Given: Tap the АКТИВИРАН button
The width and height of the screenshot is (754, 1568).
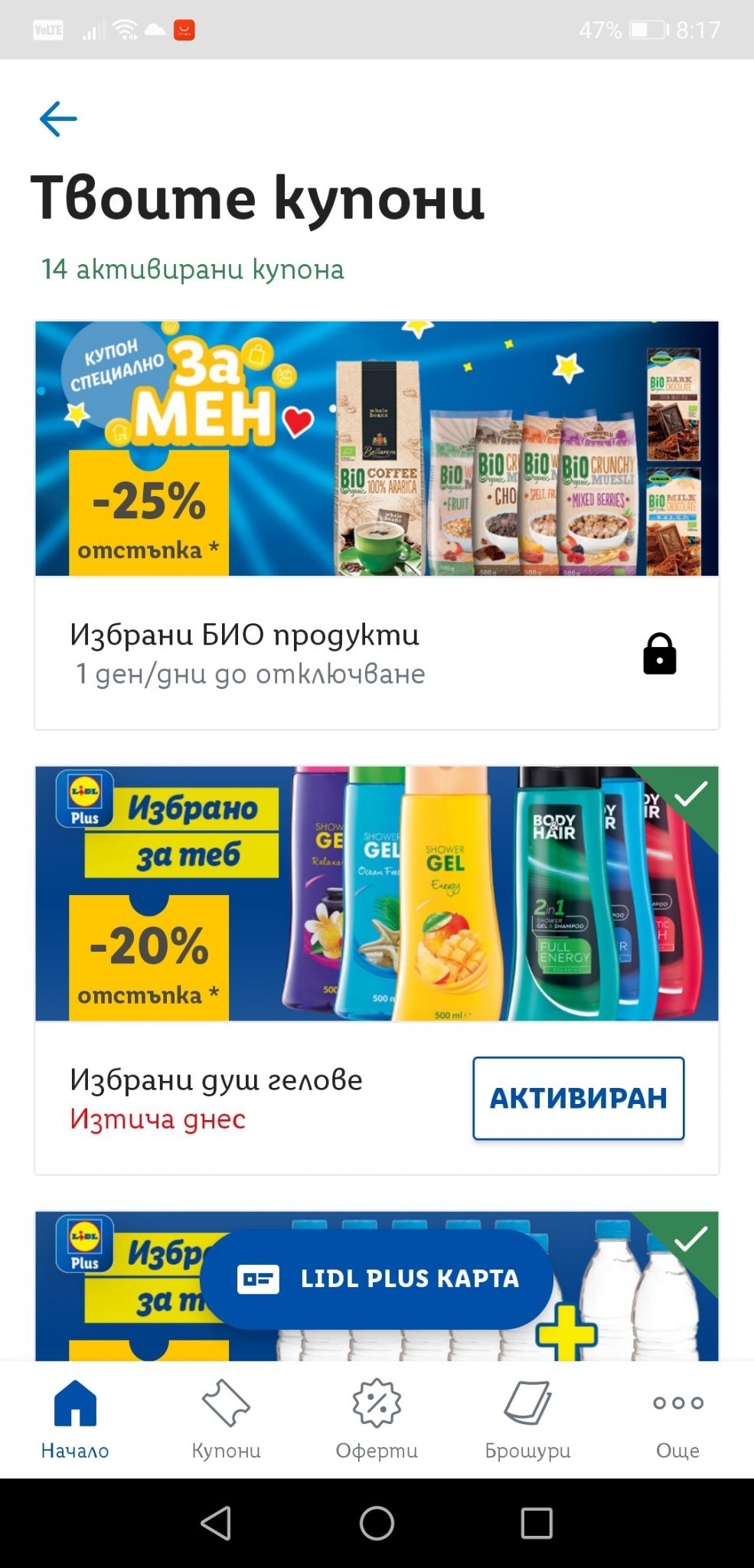Looking at the screenshot, I should coord(578,1098).
